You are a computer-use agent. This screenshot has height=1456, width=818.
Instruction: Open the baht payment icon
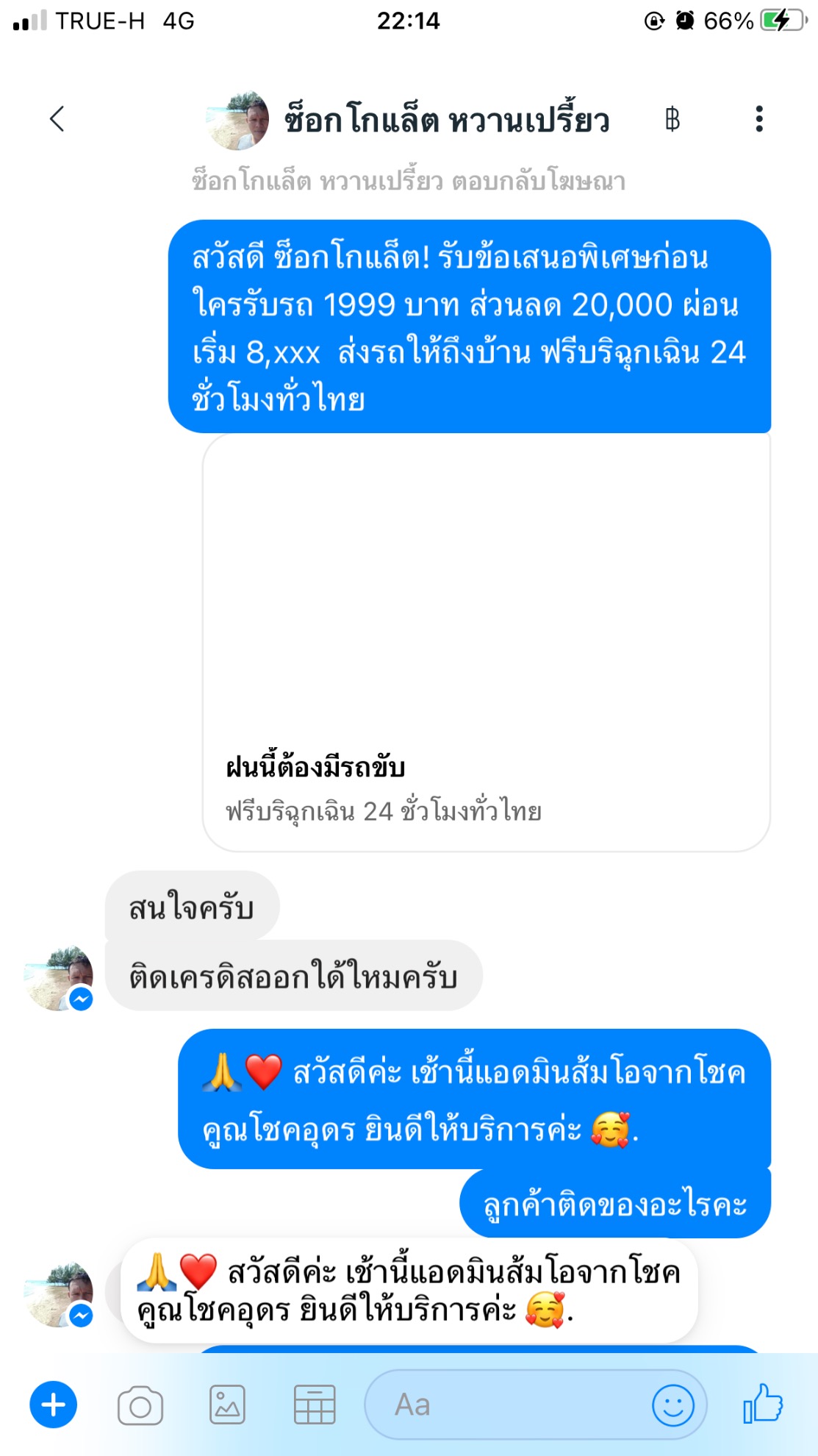click(x=672, y=119)
